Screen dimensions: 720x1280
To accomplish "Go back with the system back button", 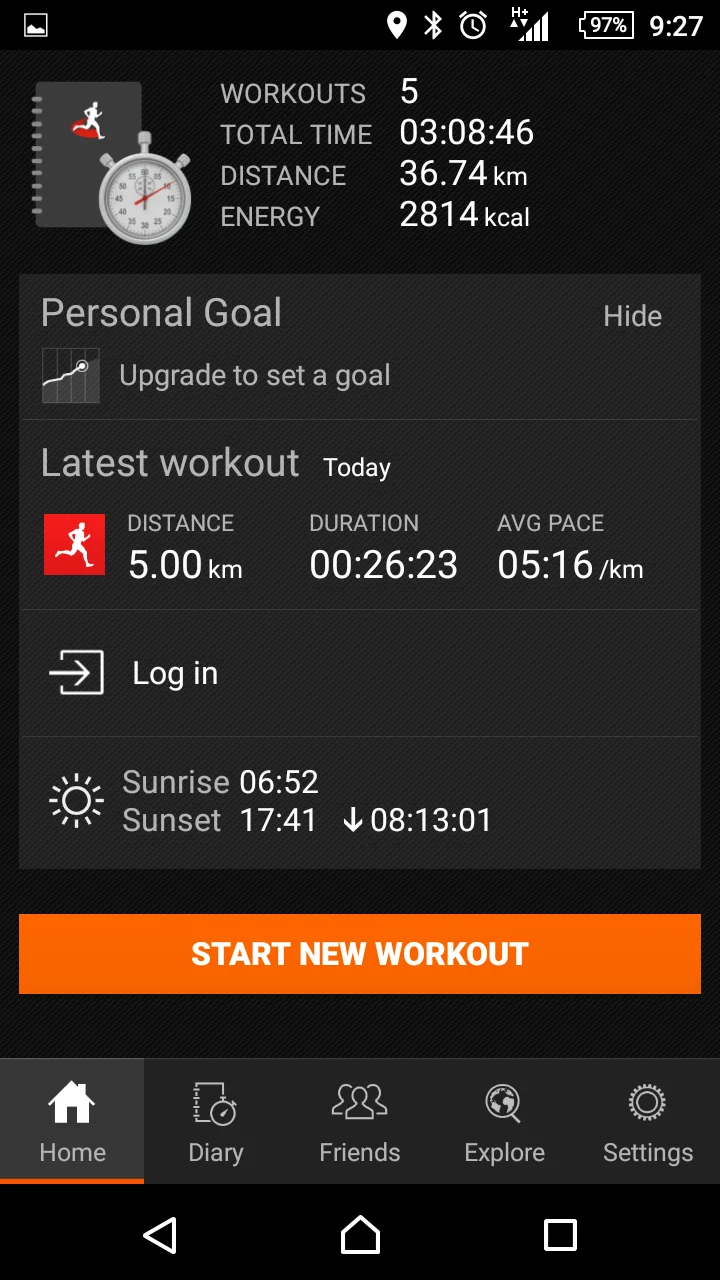I will point(160,1235).
